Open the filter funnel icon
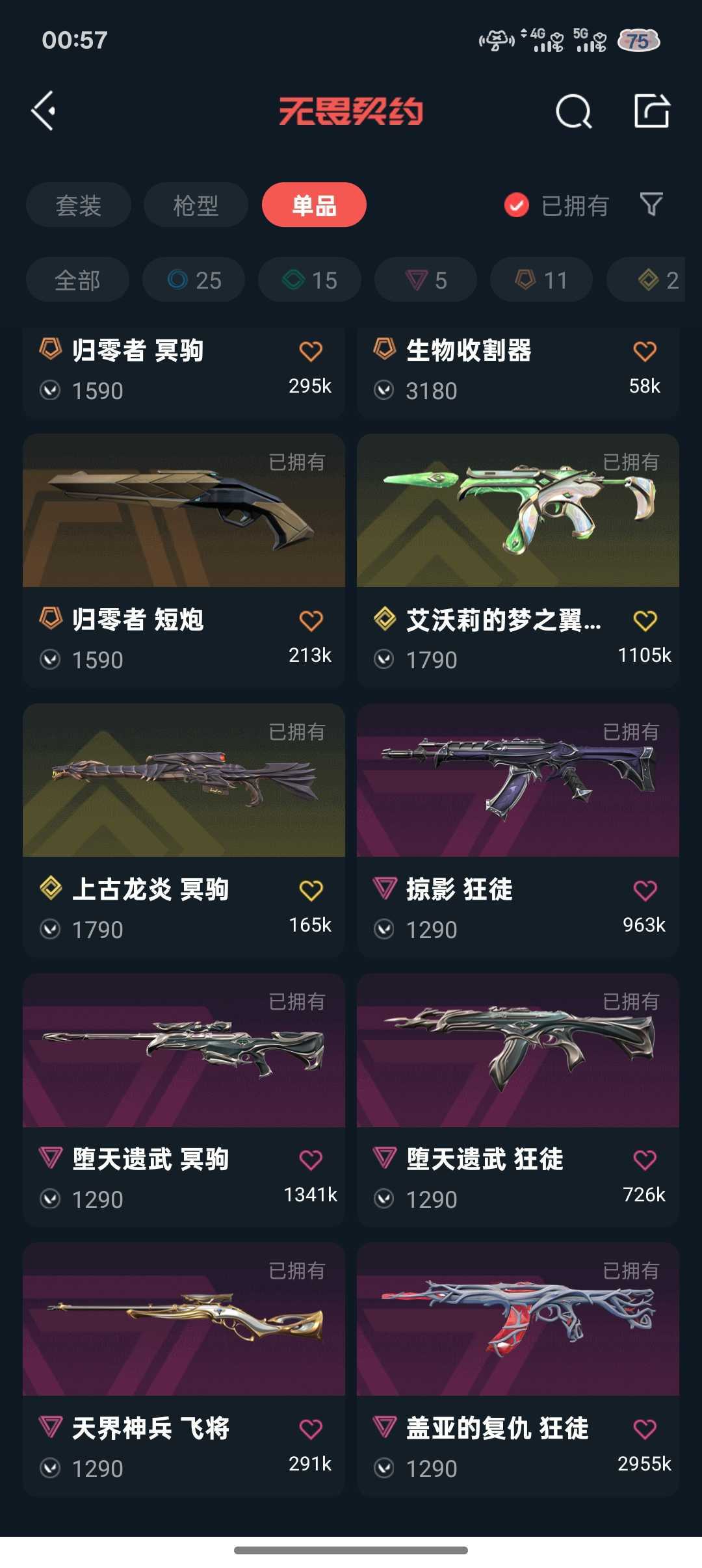 [651, 205]
